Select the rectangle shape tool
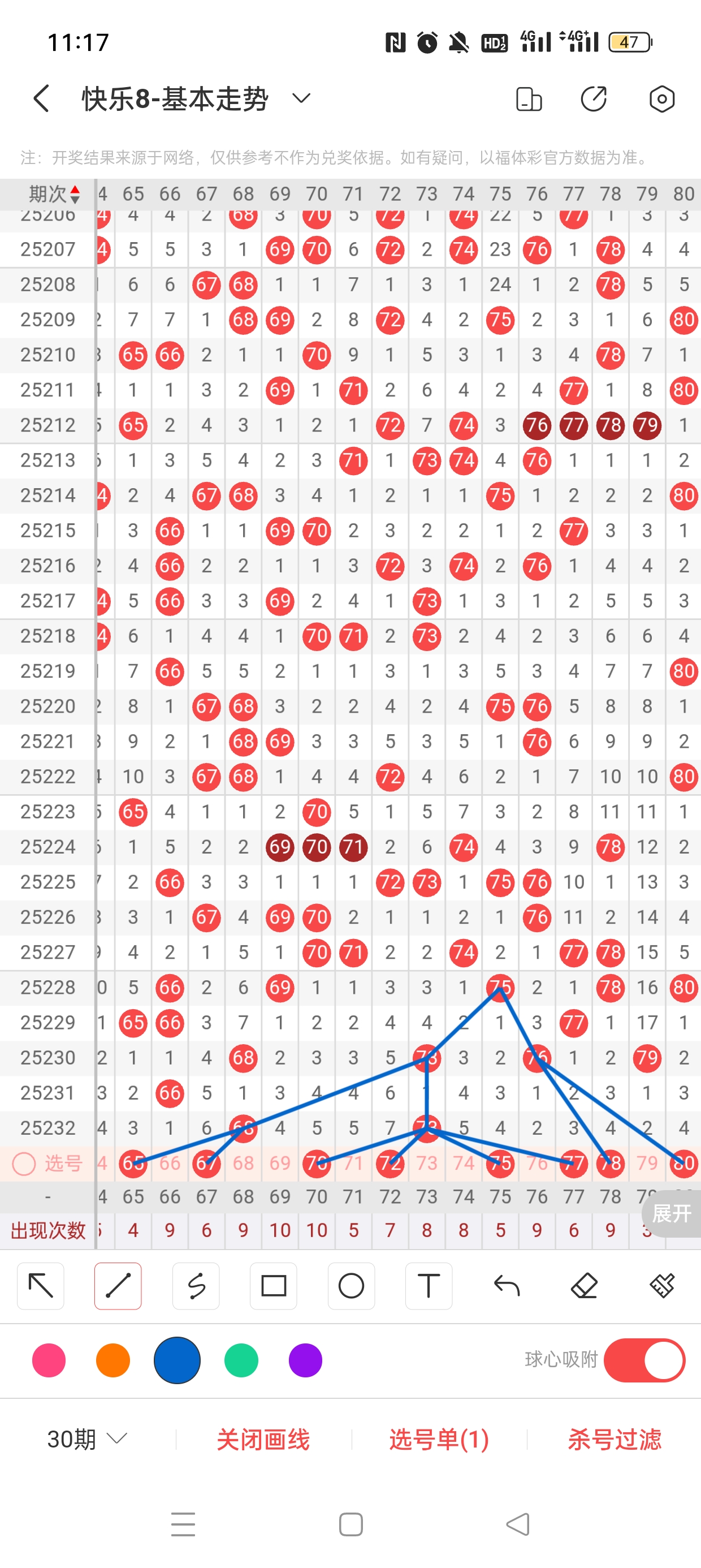Screen dimensions: 701x1568 coord(274,1286)
